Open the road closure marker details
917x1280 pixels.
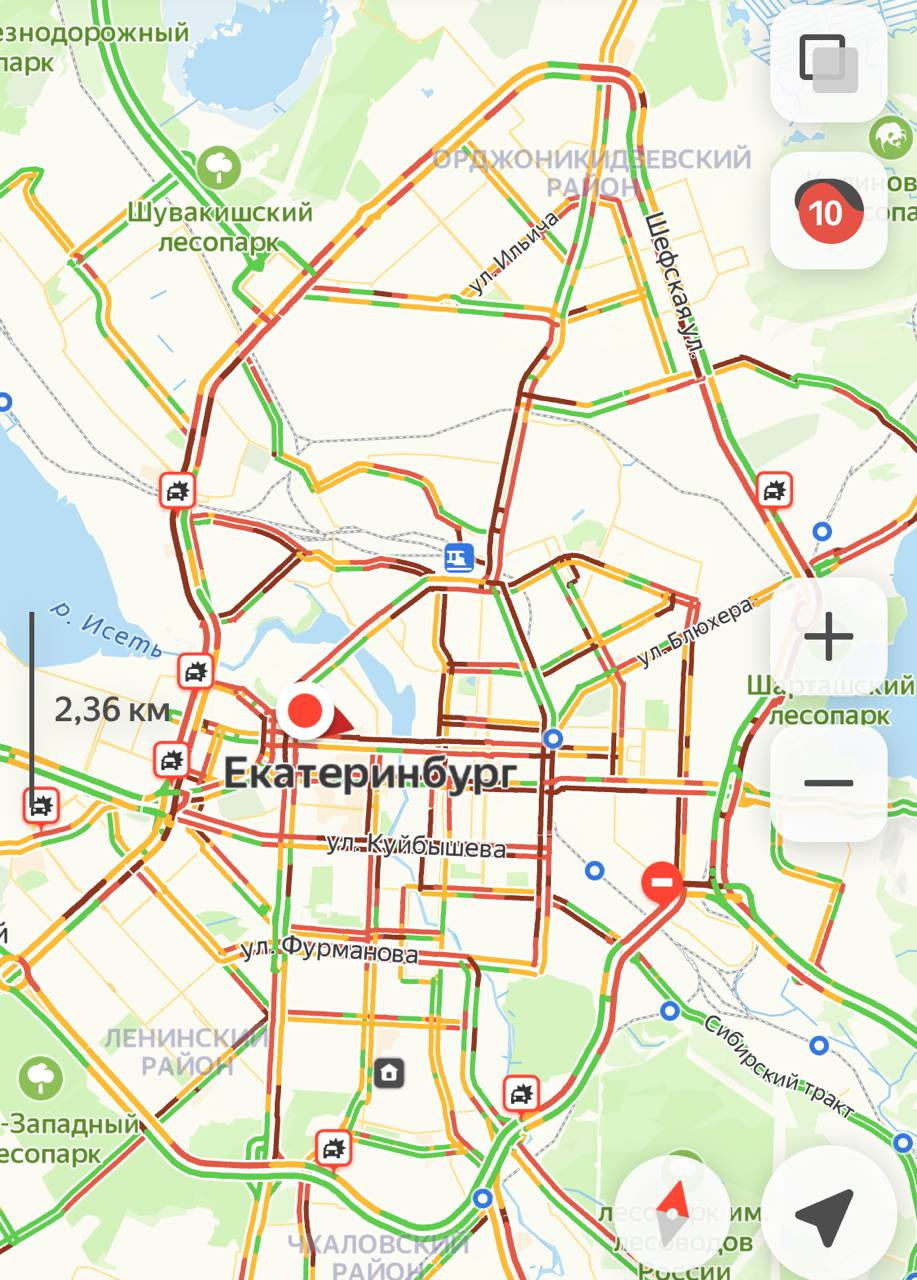[x=662, y=883]
